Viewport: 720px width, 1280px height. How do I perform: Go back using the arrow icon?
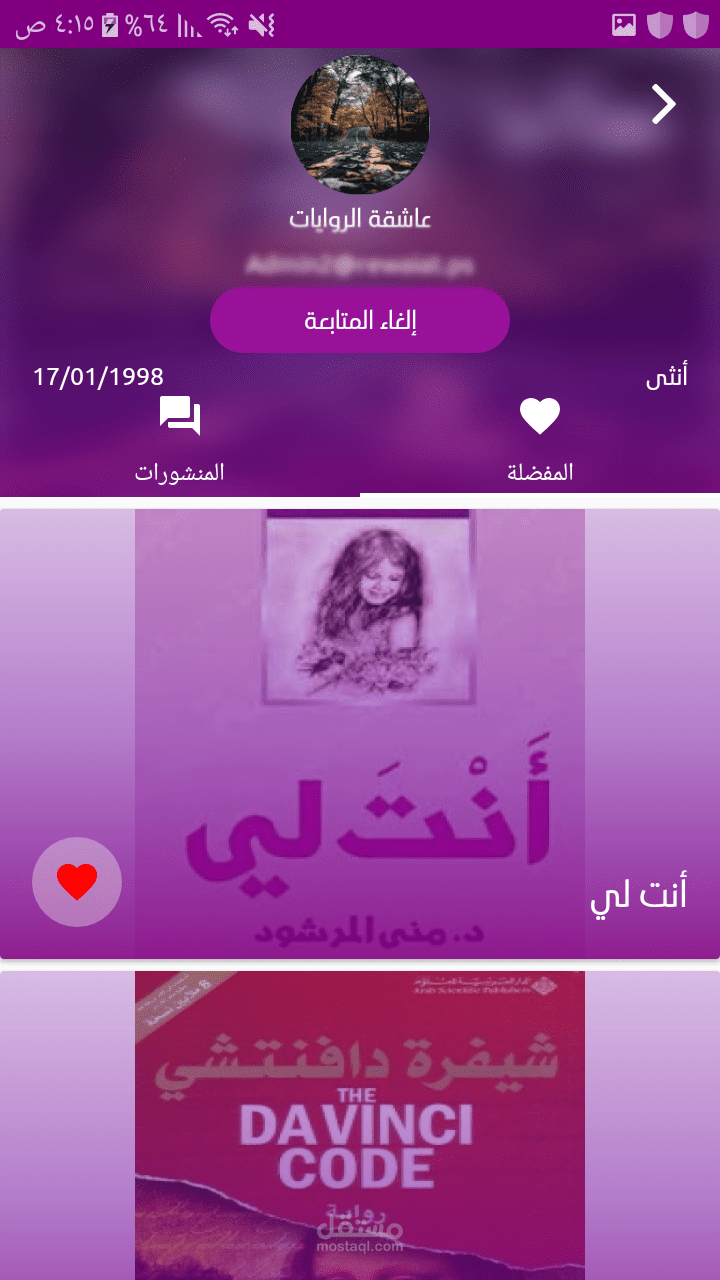664,104
